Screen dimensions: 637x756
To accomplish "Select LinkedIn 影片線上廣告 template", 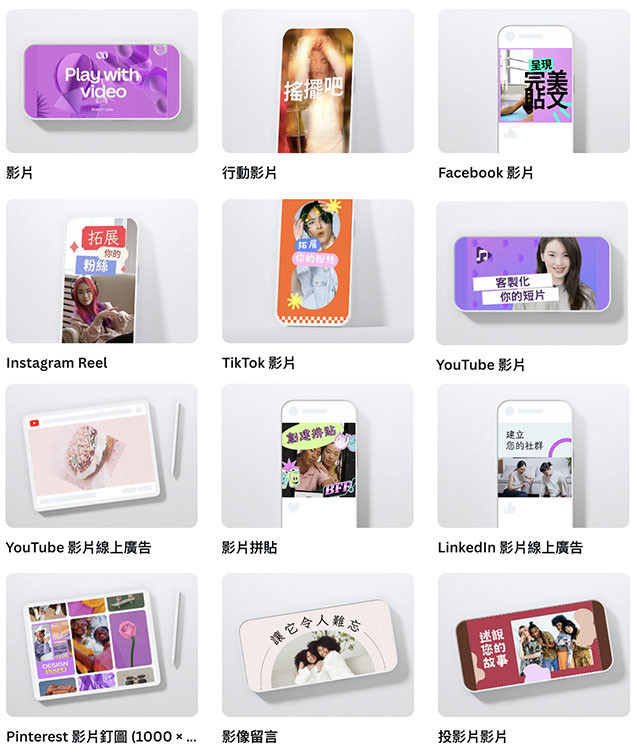I will [x=533, y=456].
